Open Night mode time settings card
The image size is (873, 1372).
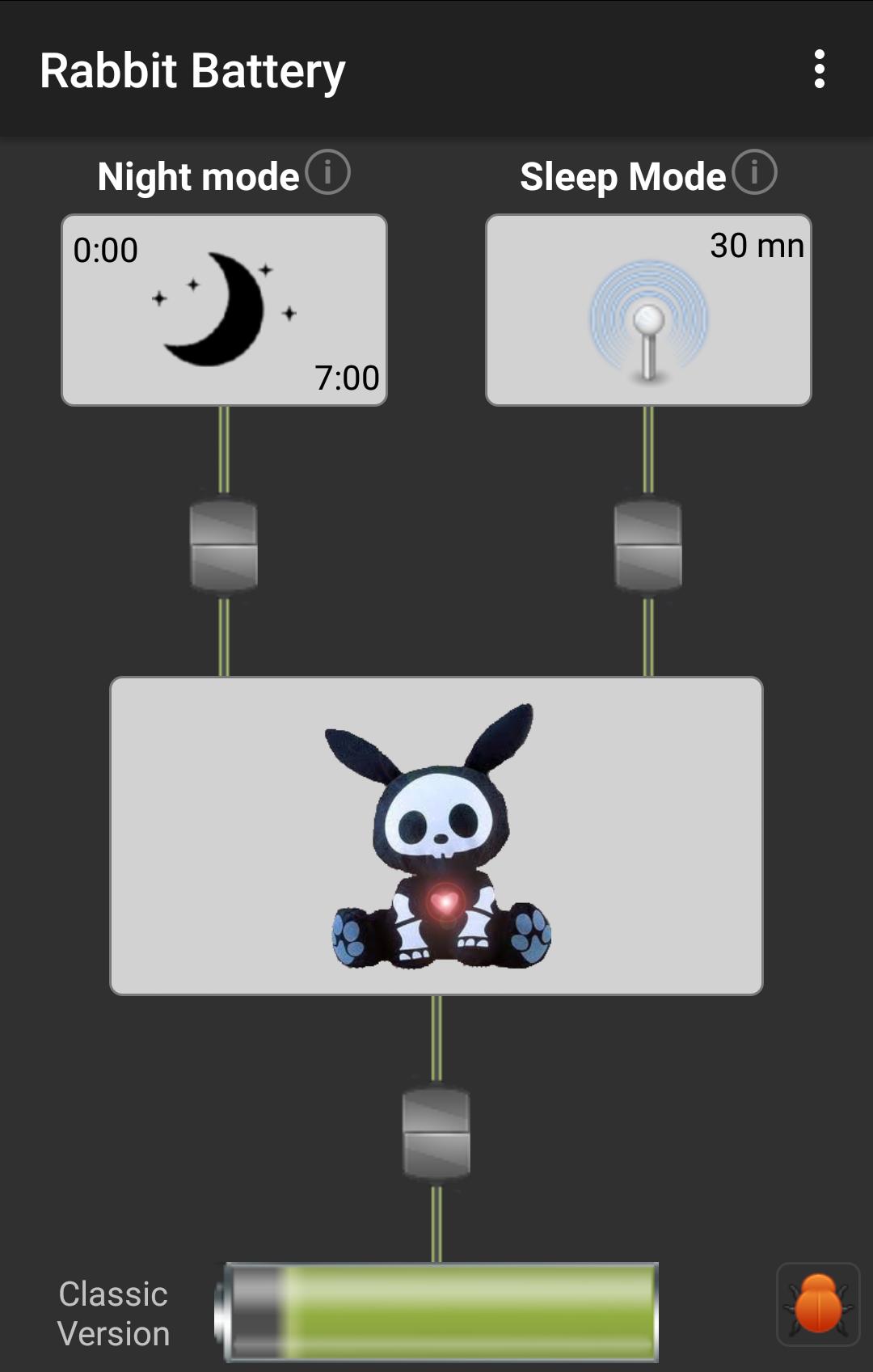(224, 310)
